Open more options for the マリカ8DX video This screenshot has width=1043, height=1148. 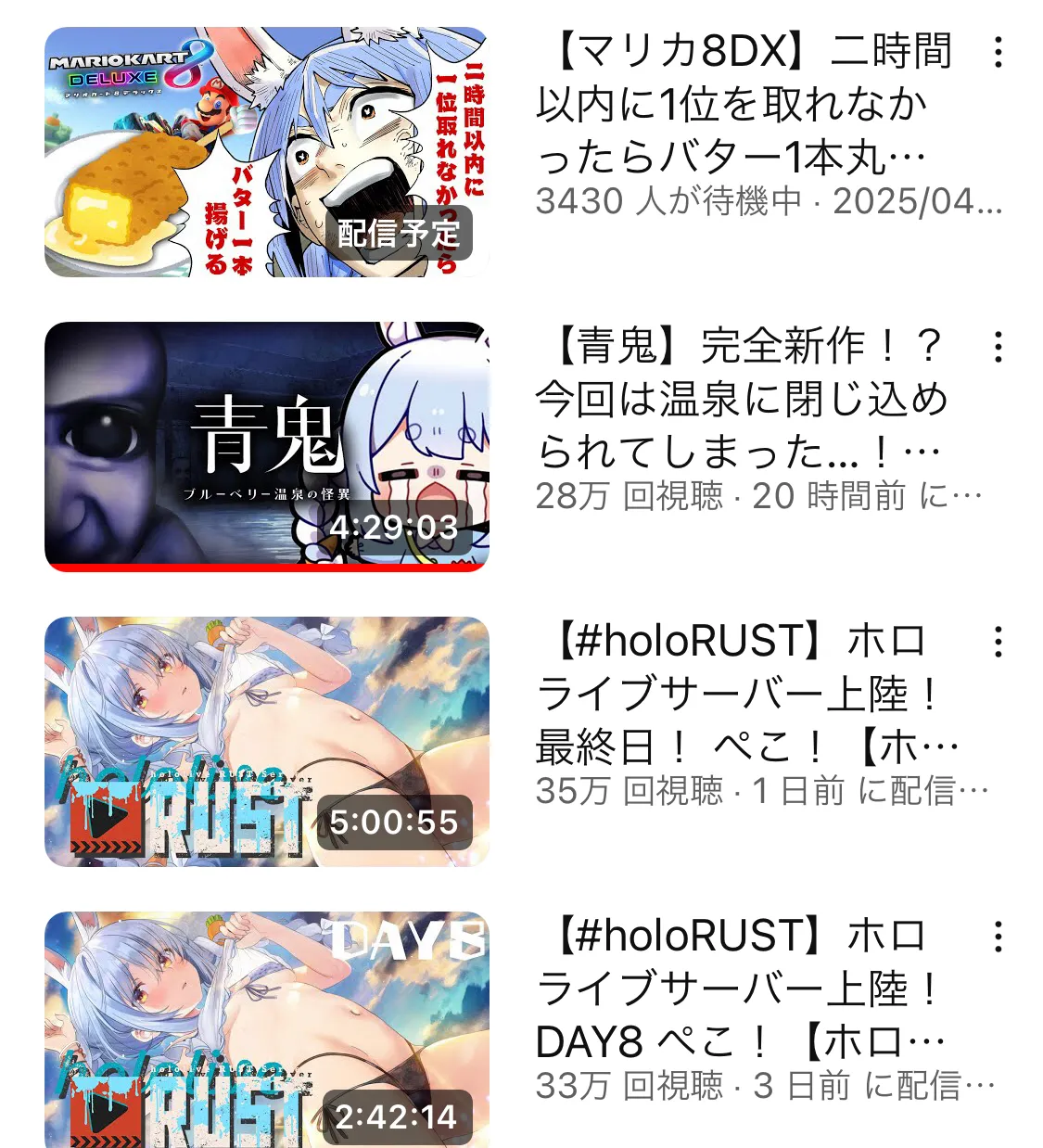pos(998,52)
